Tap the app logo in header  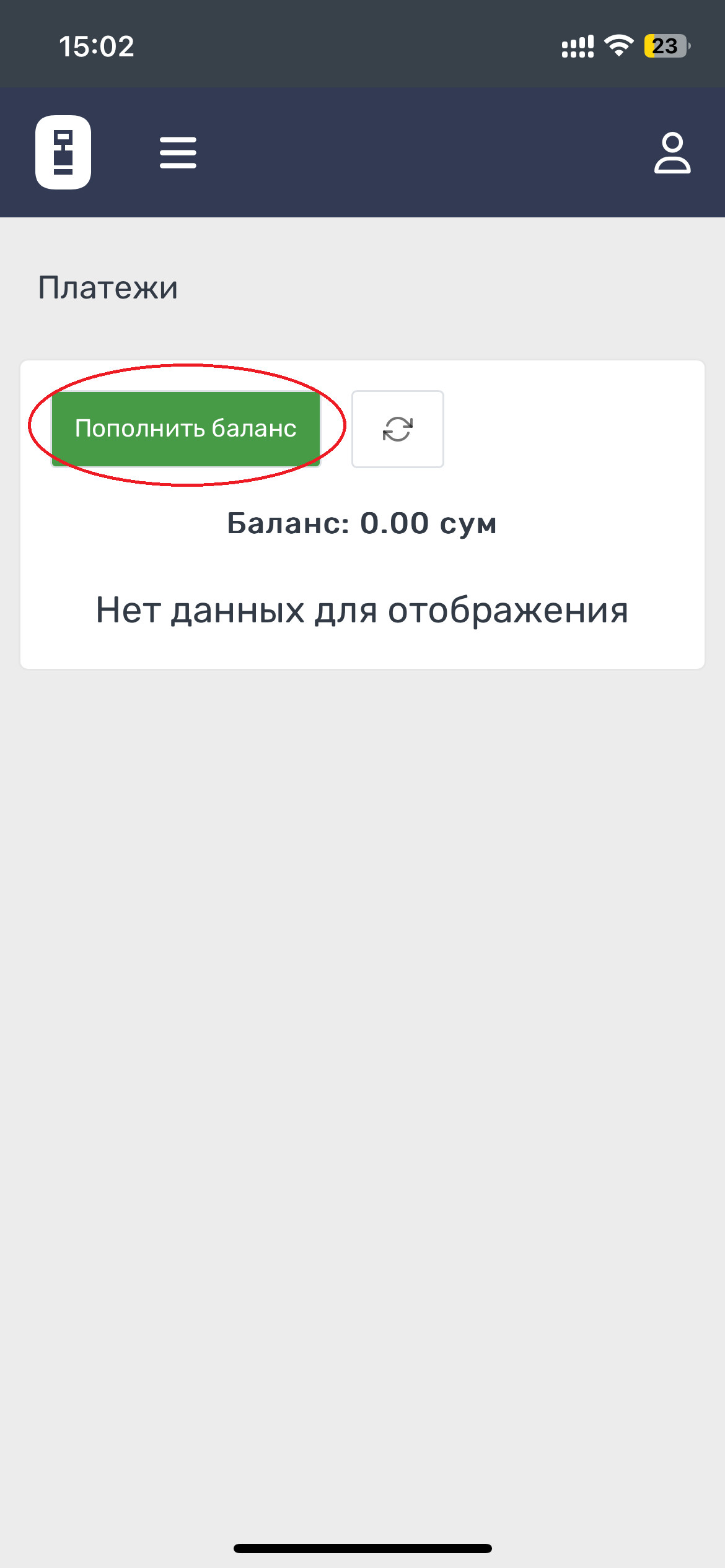tap(63, 152)
